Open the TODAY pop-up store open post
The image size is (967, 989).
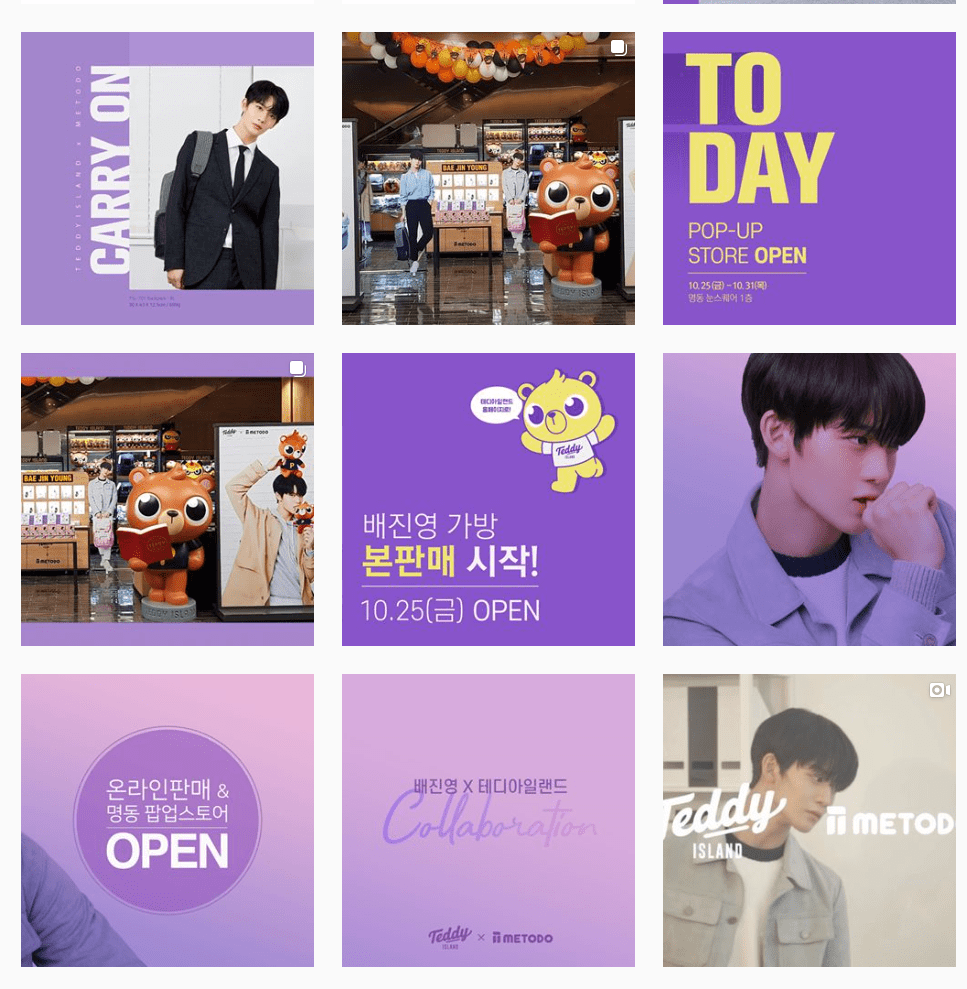tap(809, 178)
